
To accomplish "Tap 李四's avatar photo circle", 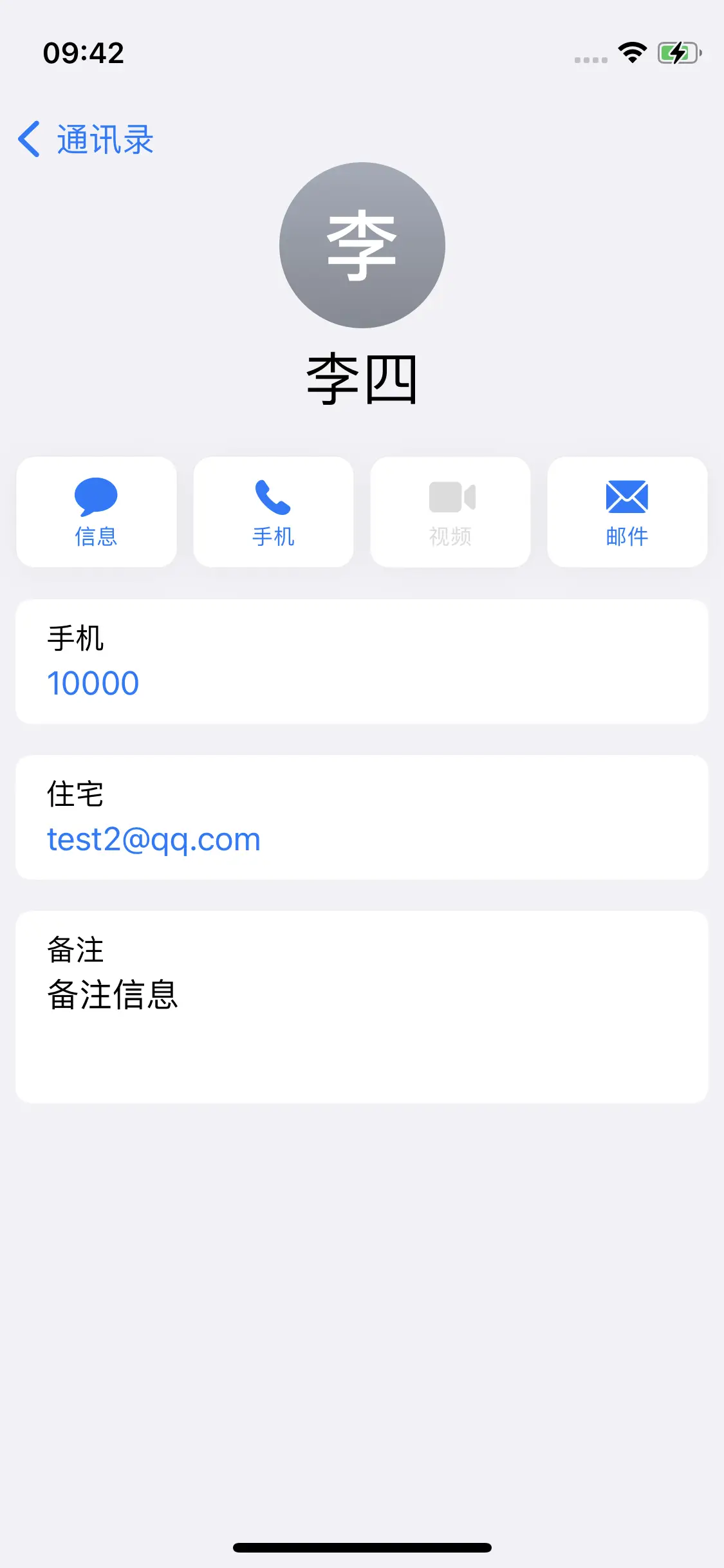I will pyautogui.click(x=362, y=245).
